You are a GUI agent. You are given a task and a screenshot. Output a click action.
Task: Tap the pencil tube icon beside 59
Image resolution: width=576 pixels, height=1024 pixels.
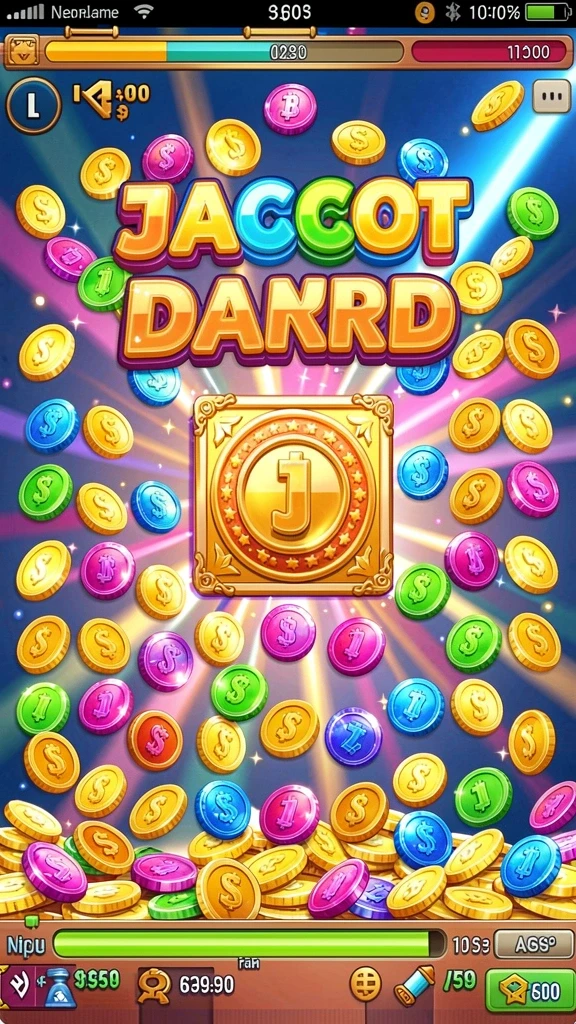(x=414, y=985)
